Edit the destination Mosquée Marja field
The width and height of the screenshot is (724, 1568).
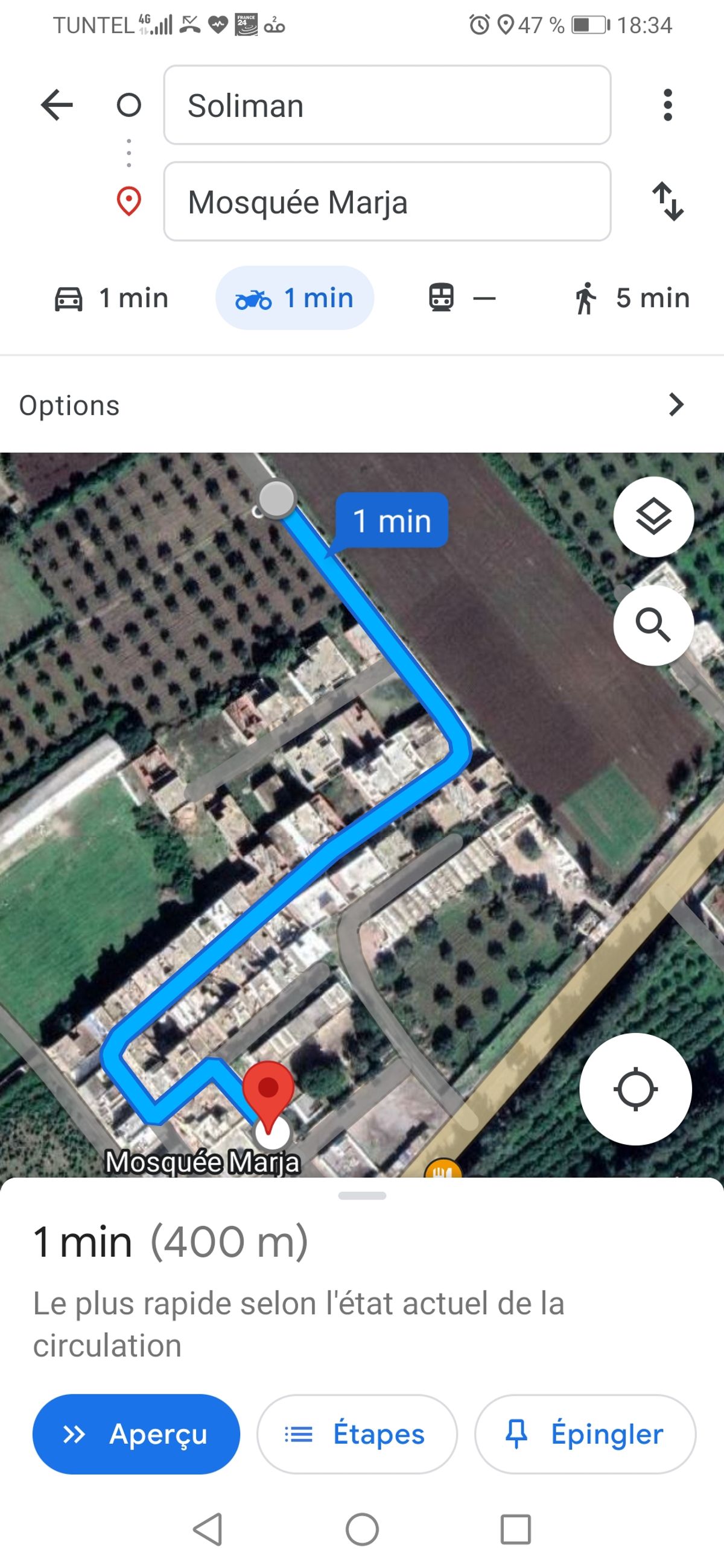387,201
